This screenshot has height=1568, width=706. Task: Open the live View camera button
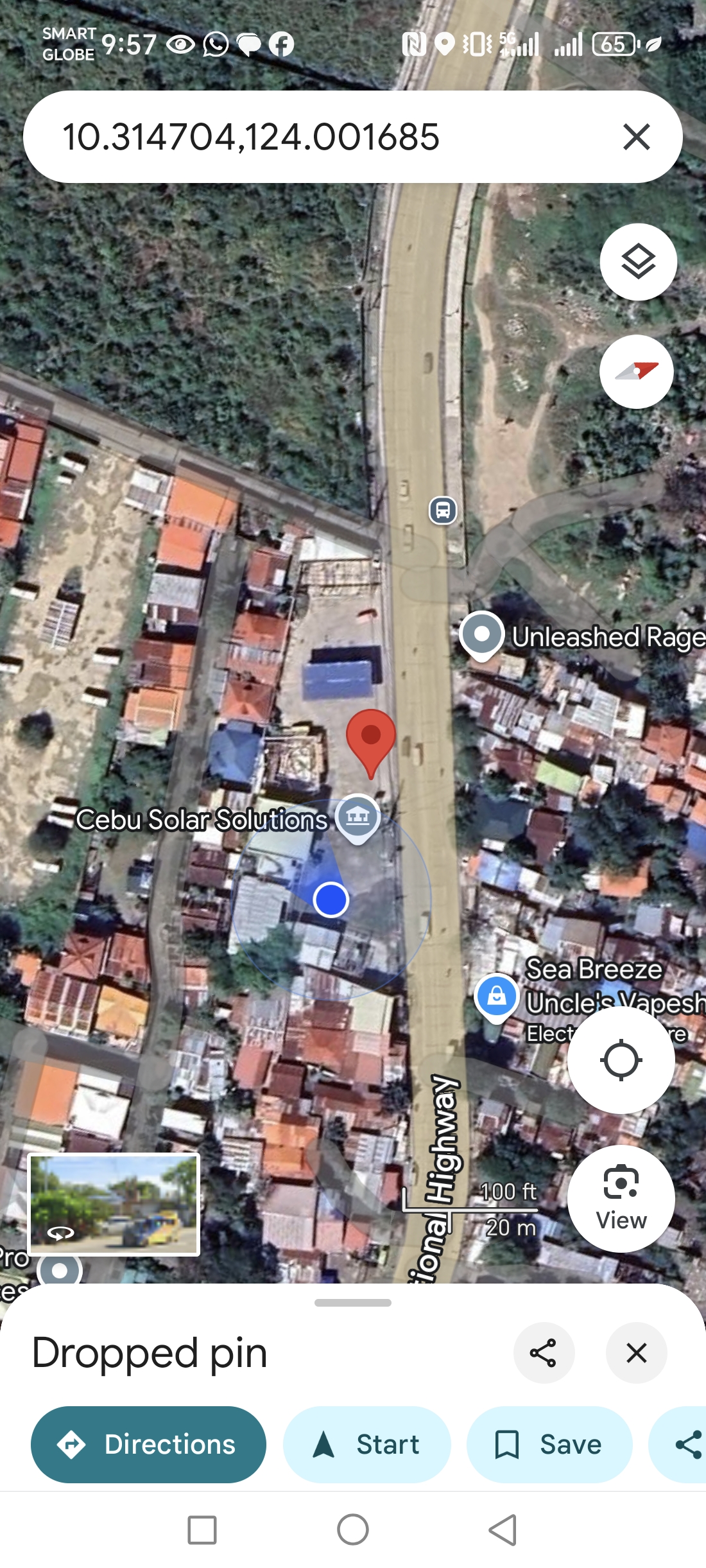(x=621, y=1198)
